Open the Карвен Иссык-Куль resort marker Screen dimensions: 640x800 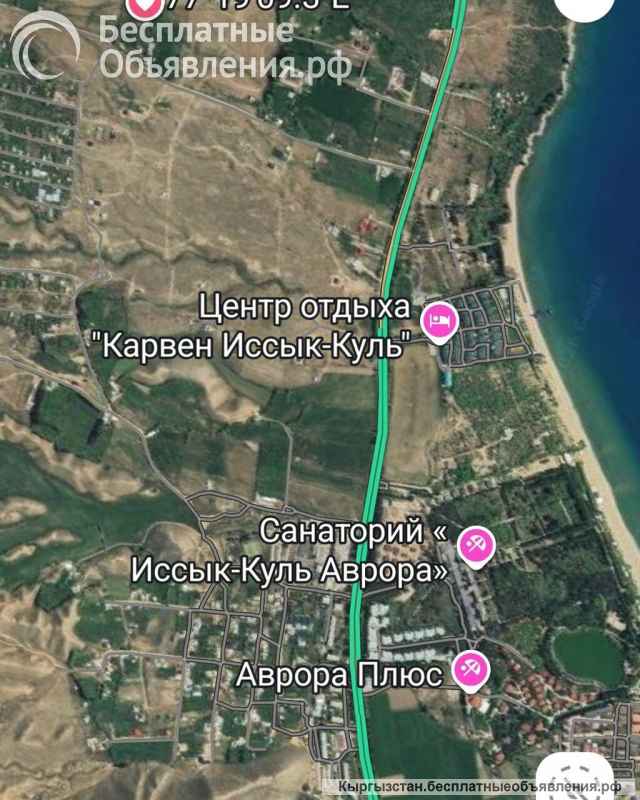439,322
